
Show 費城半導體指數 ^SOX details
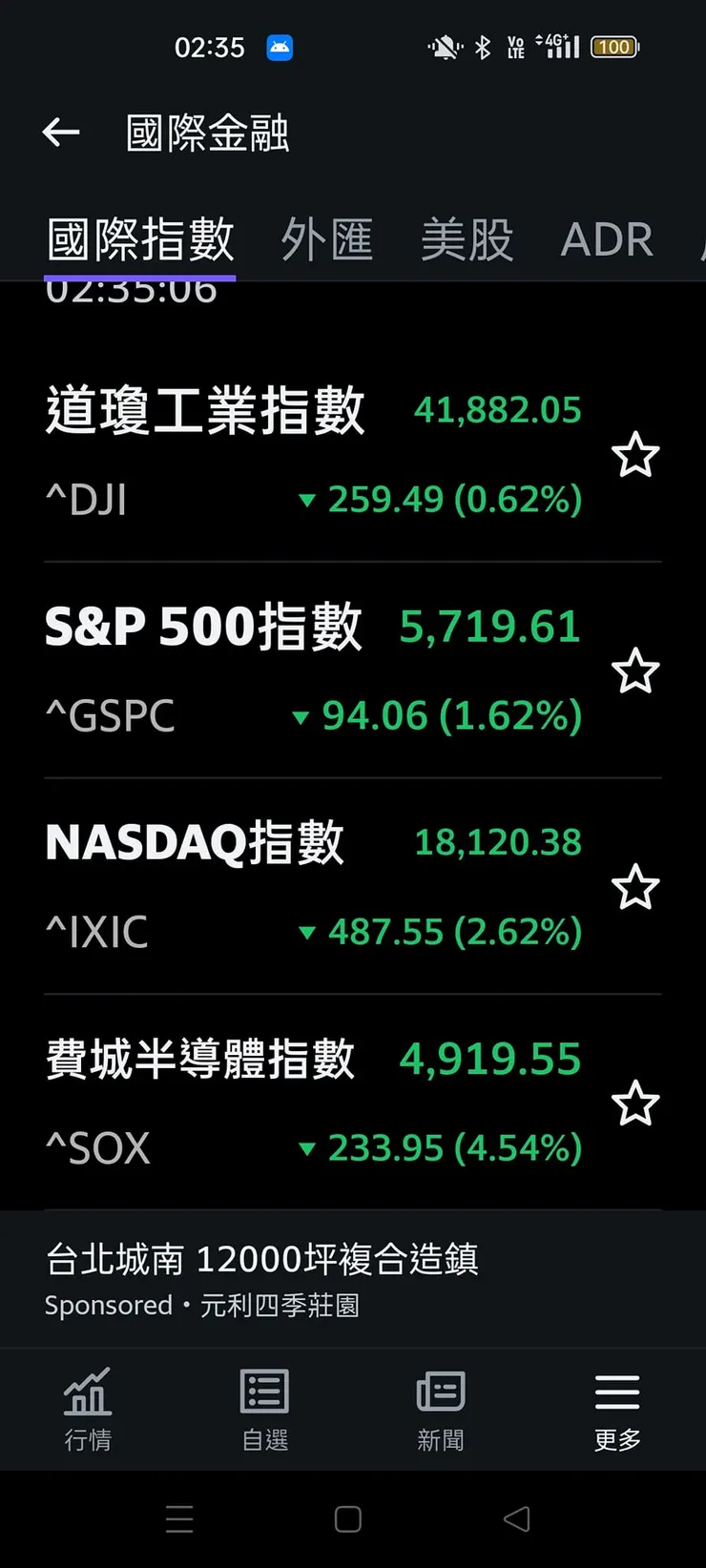click(x=286, y=1103)
